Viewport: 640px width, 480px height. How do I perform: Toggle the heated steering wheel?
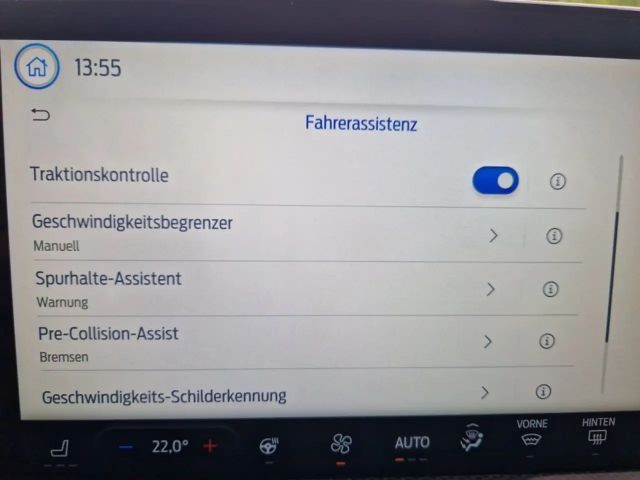(268, 446)
